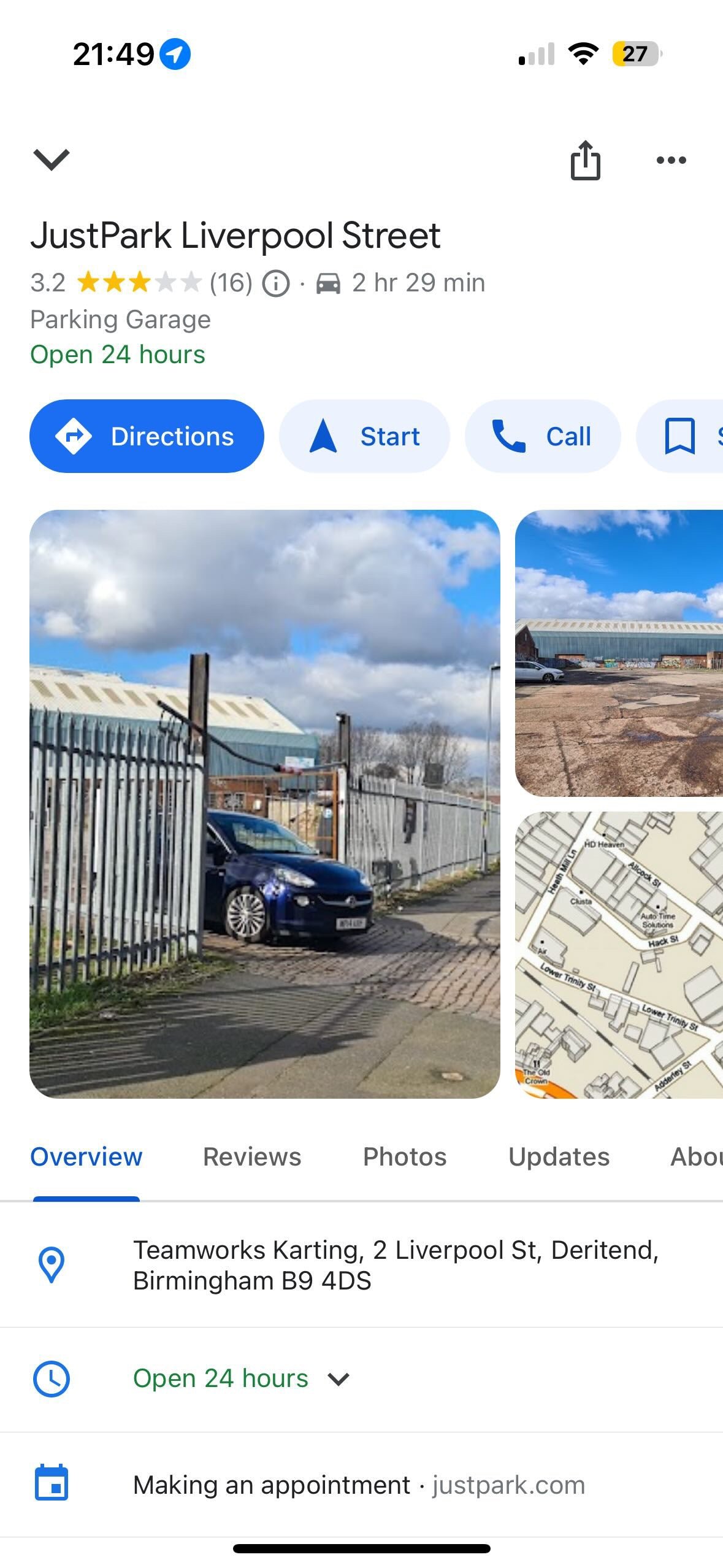Start navigation to JustPark
723x1568 pixels.
pos(364,436)
